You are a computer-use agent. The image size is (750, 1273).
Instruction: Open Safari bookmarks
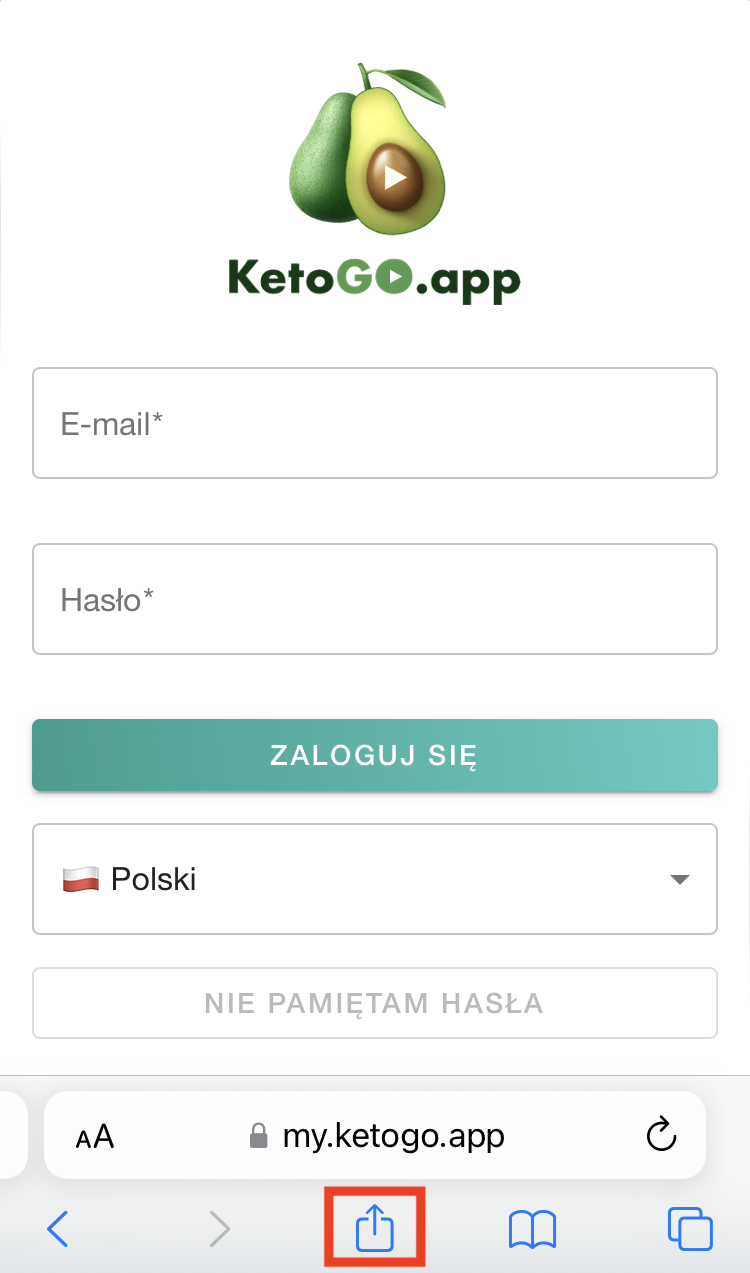pyautogui.click(x=532, y=1229)
